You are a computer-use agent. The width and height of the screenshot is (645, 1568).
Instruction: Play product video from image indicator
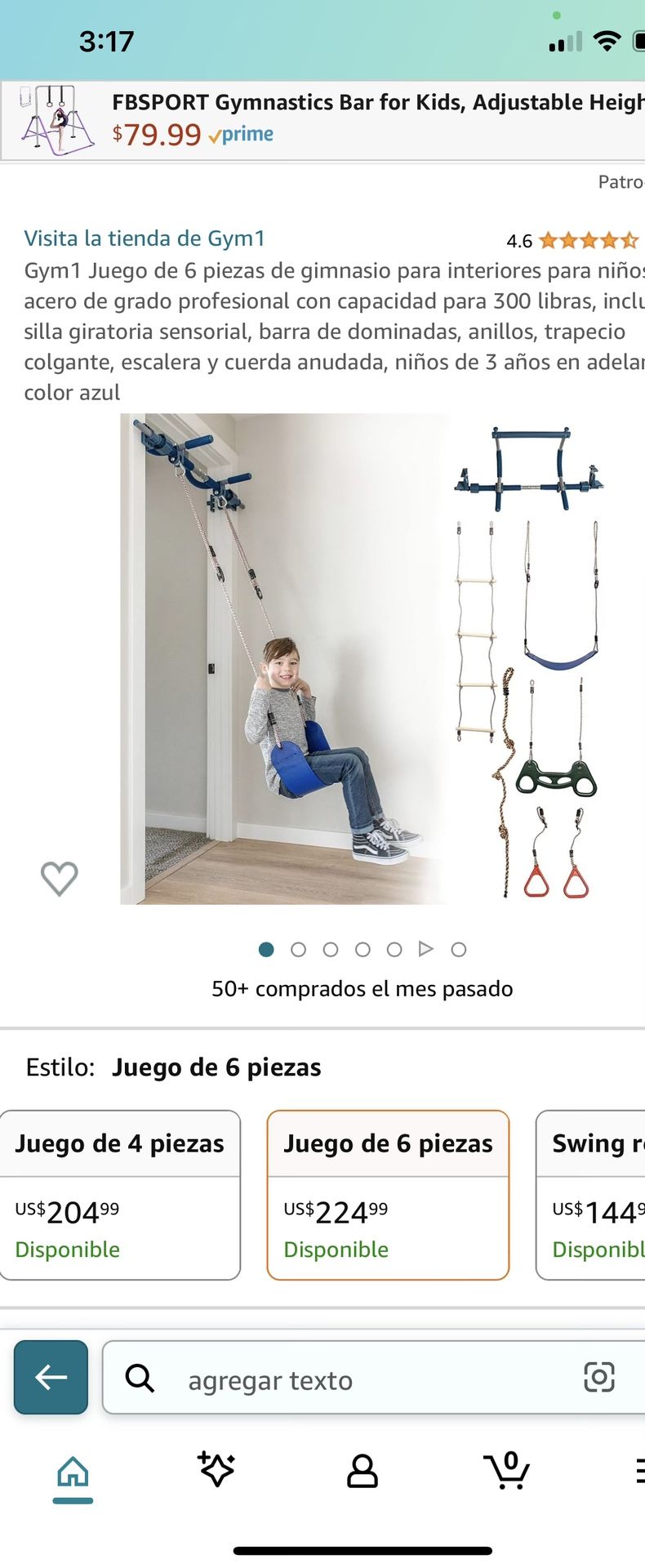point(425,949)
